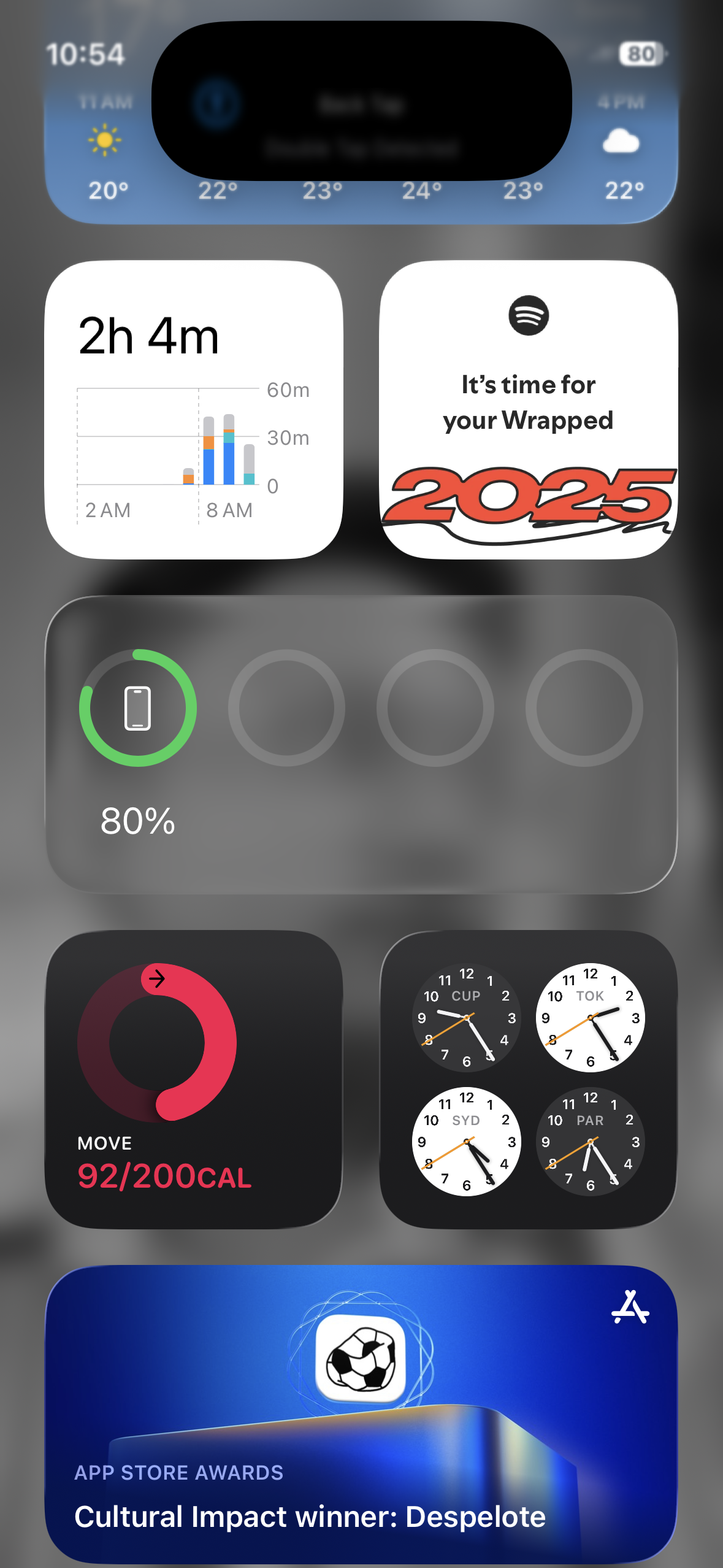Open the Move 92/200 CAL fitness widget

pyautogui.click(x=193, y=1080)
